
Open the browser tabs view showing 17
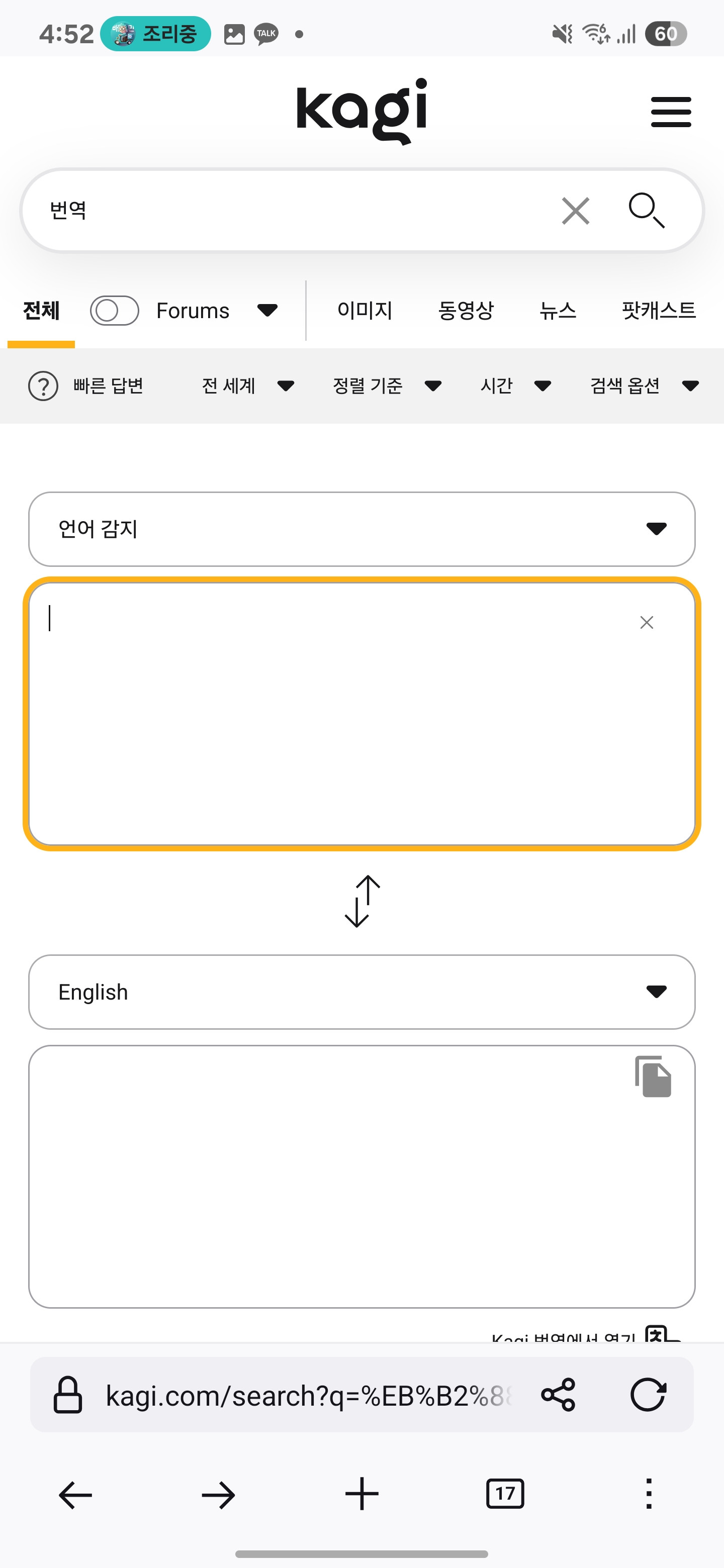[x=505, y=1493]
